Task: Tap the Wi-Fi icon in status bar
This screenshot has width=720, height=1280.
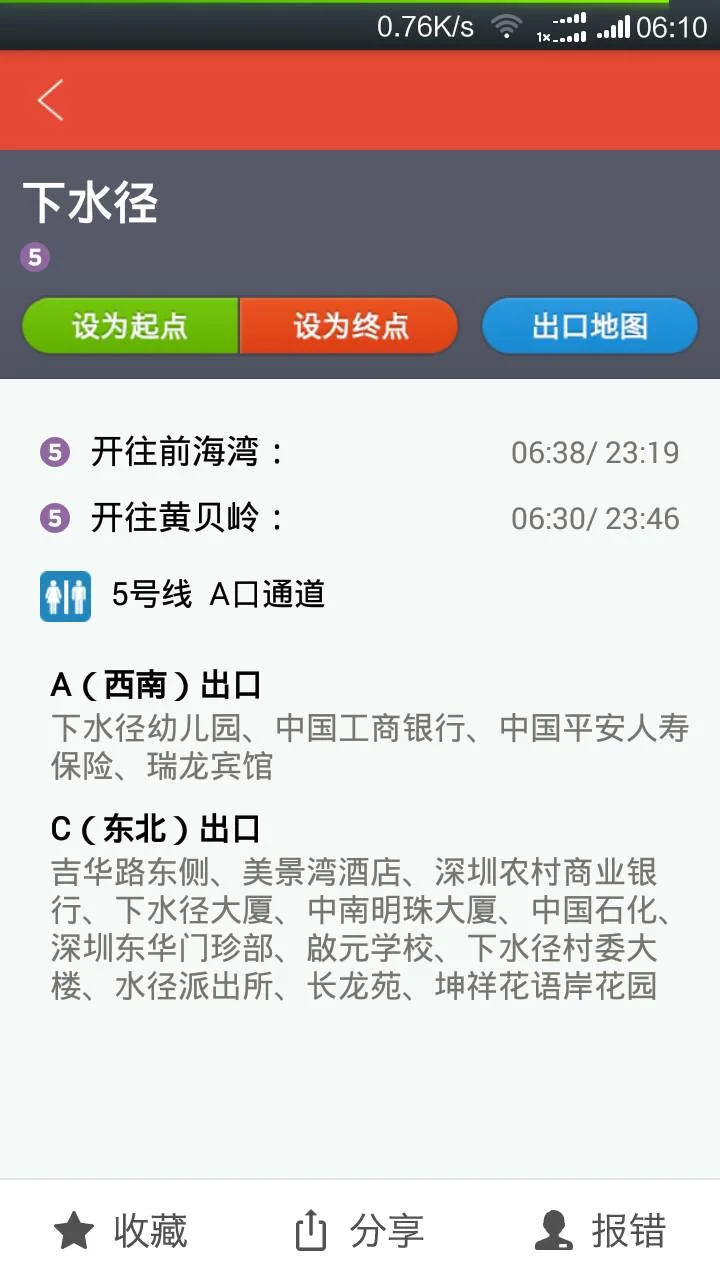Action: pos(509,29)
